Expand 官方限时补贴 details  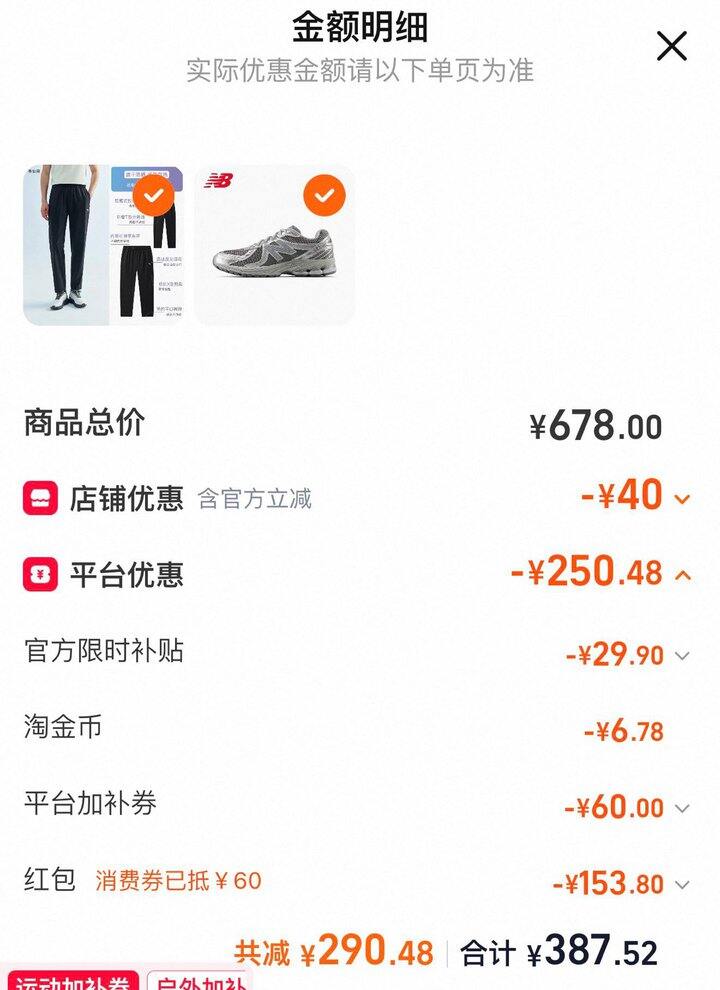[x=682, y=656]
